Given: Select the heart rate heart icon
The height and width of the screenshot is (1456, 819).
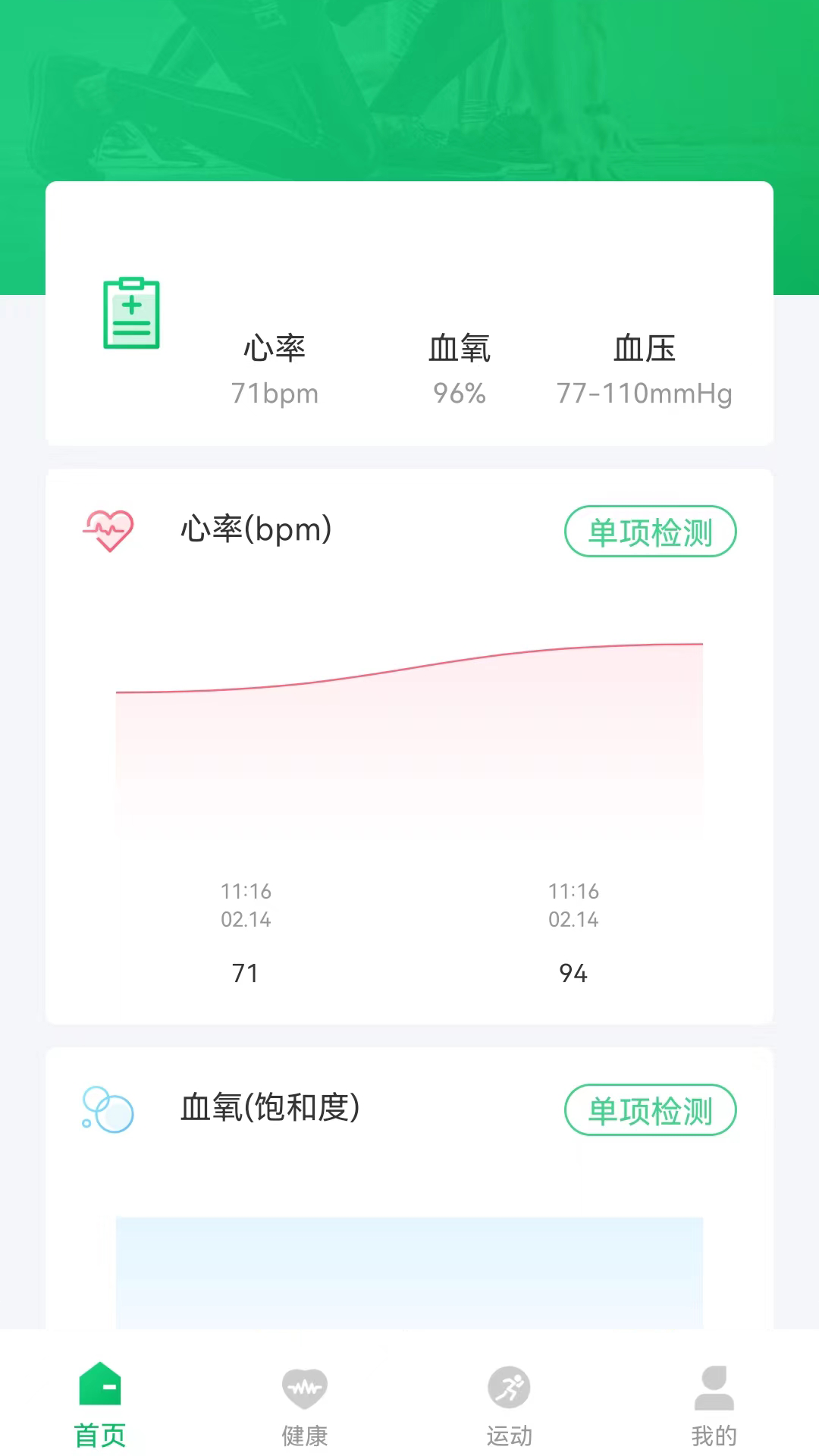Looking at the screenshot, I should coord(108,531).
